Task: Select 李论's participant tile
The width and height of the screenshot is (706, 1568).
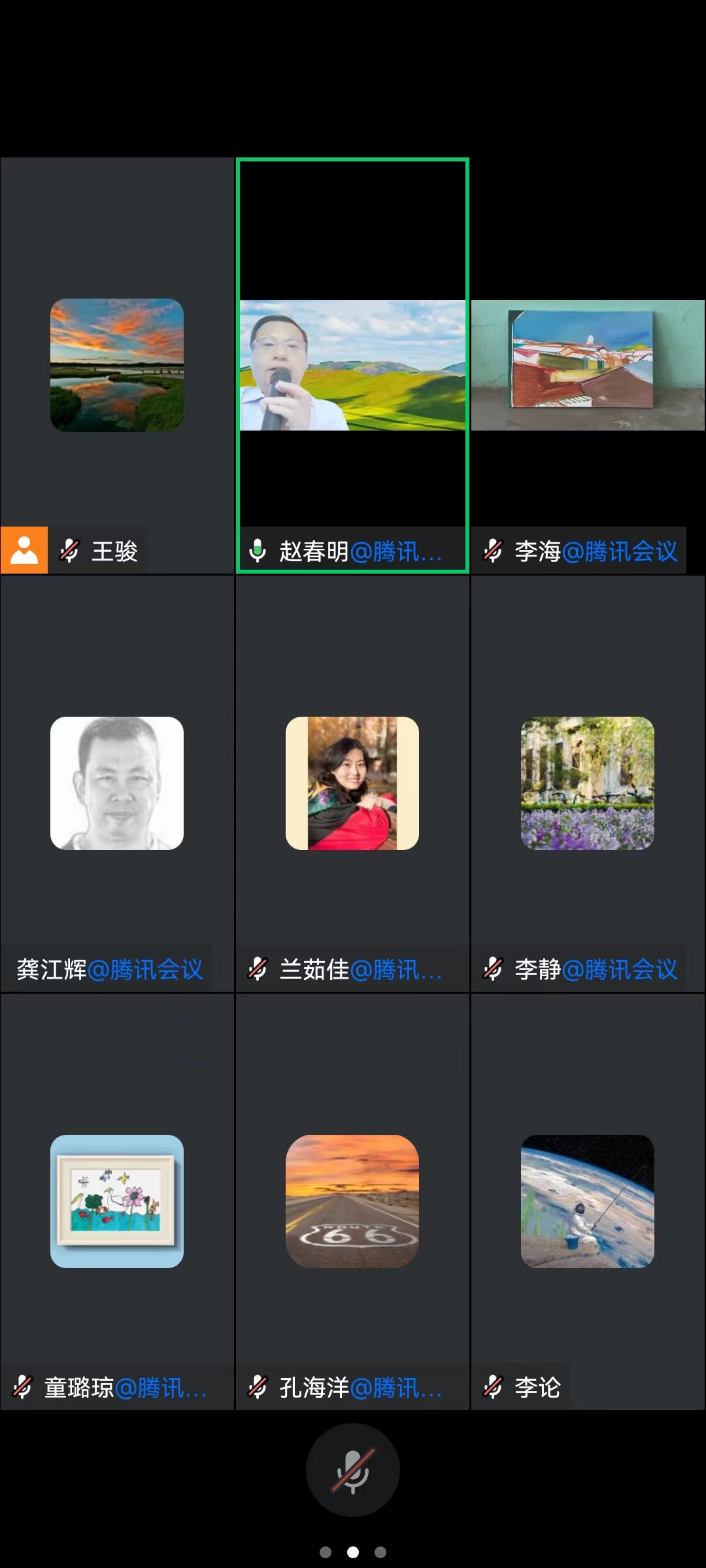Action: point(588,1201)
